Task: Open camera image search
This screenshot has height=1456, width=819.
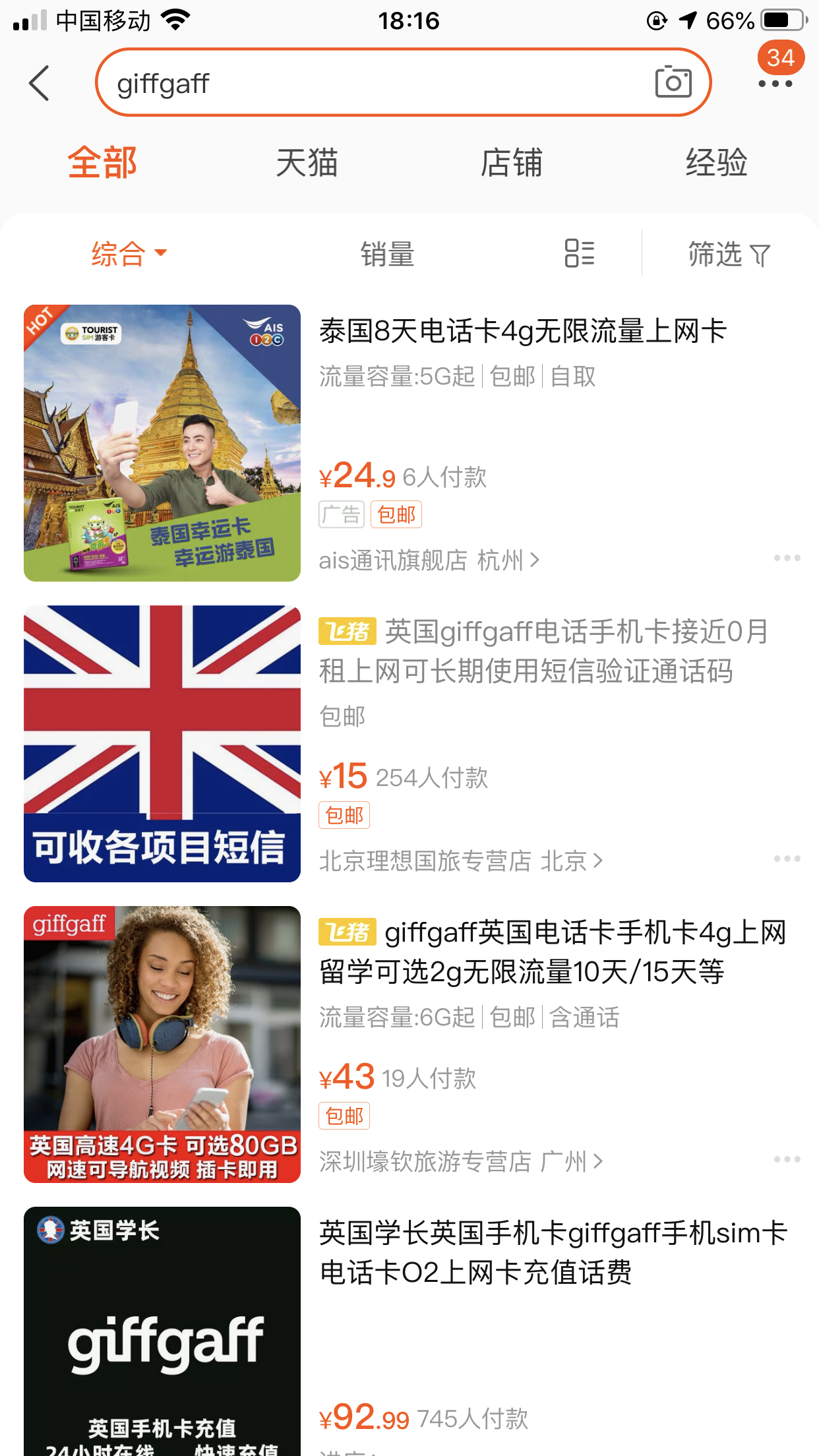Action: pos(673,82)
